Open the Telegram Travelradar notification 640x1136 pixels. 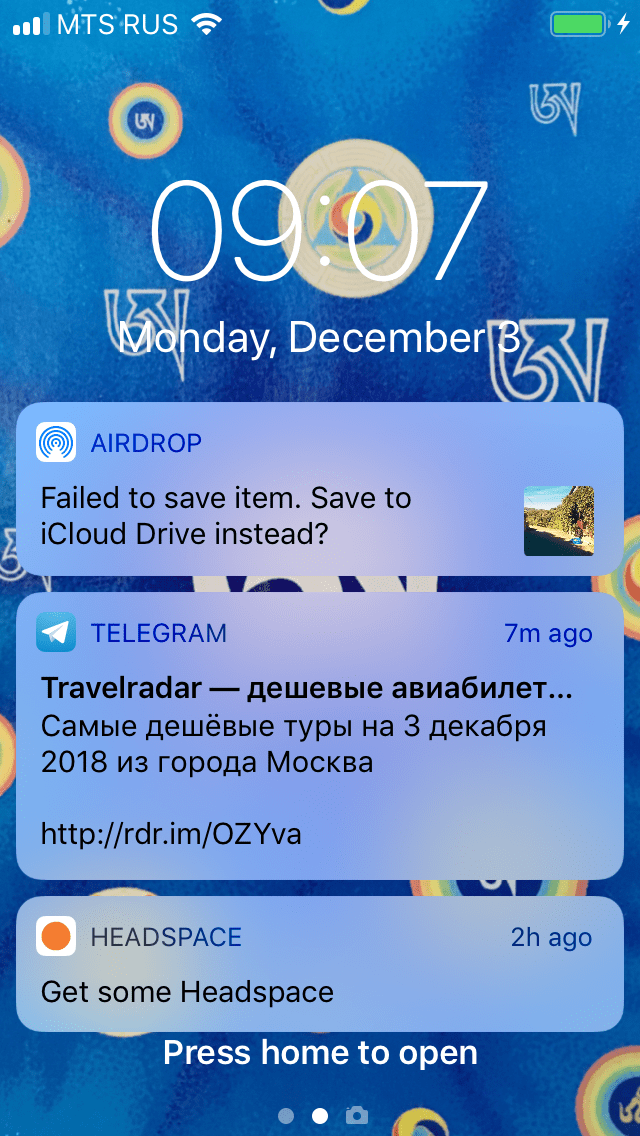(x=318, y=736)
